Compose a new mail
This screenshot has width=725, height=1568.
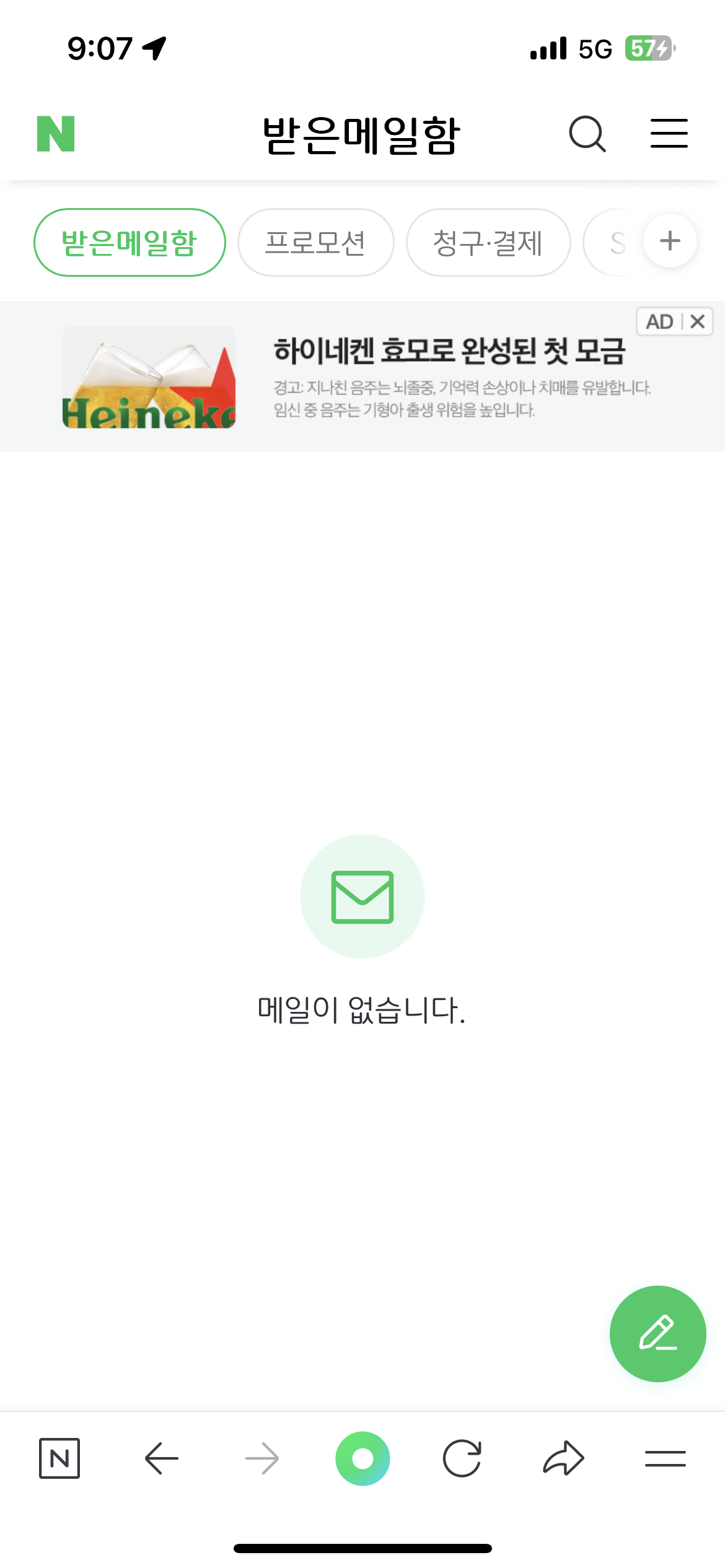[x=657, y=1333]
